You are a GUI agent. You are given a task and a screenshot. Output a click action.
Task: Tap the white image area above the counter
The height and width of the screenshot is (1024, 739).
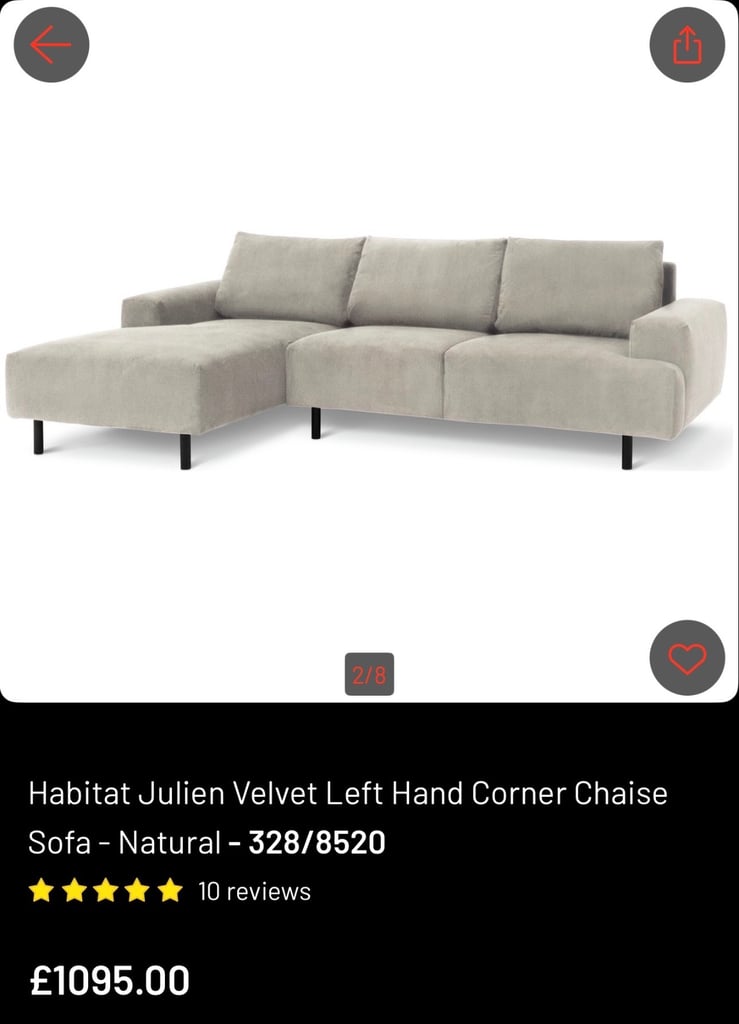(x=370, y=570)
